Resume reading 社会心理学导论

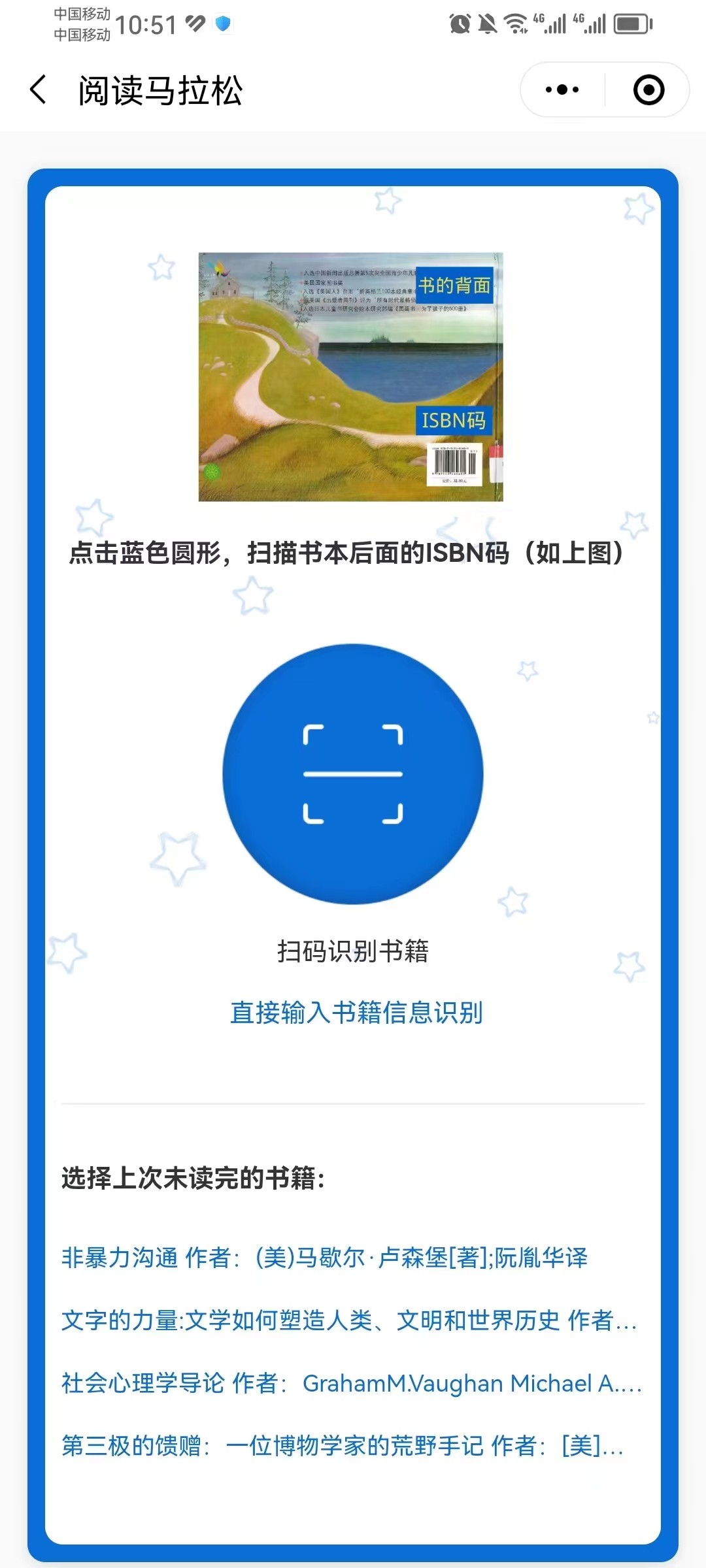click(x=352, y=1383)
